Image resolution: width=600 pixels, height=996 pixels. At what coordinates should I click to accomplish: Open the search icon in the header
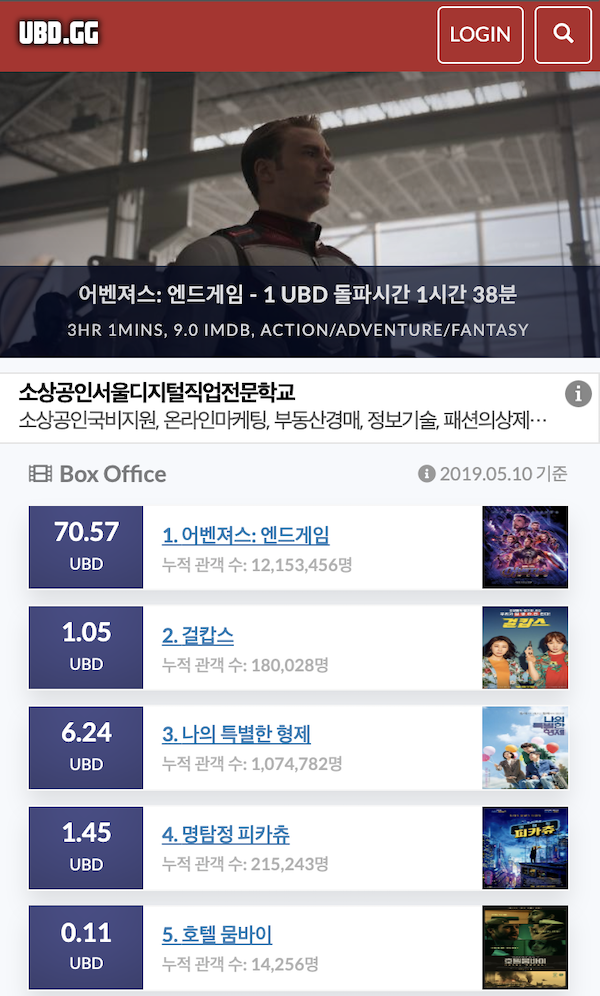(563, 35)
